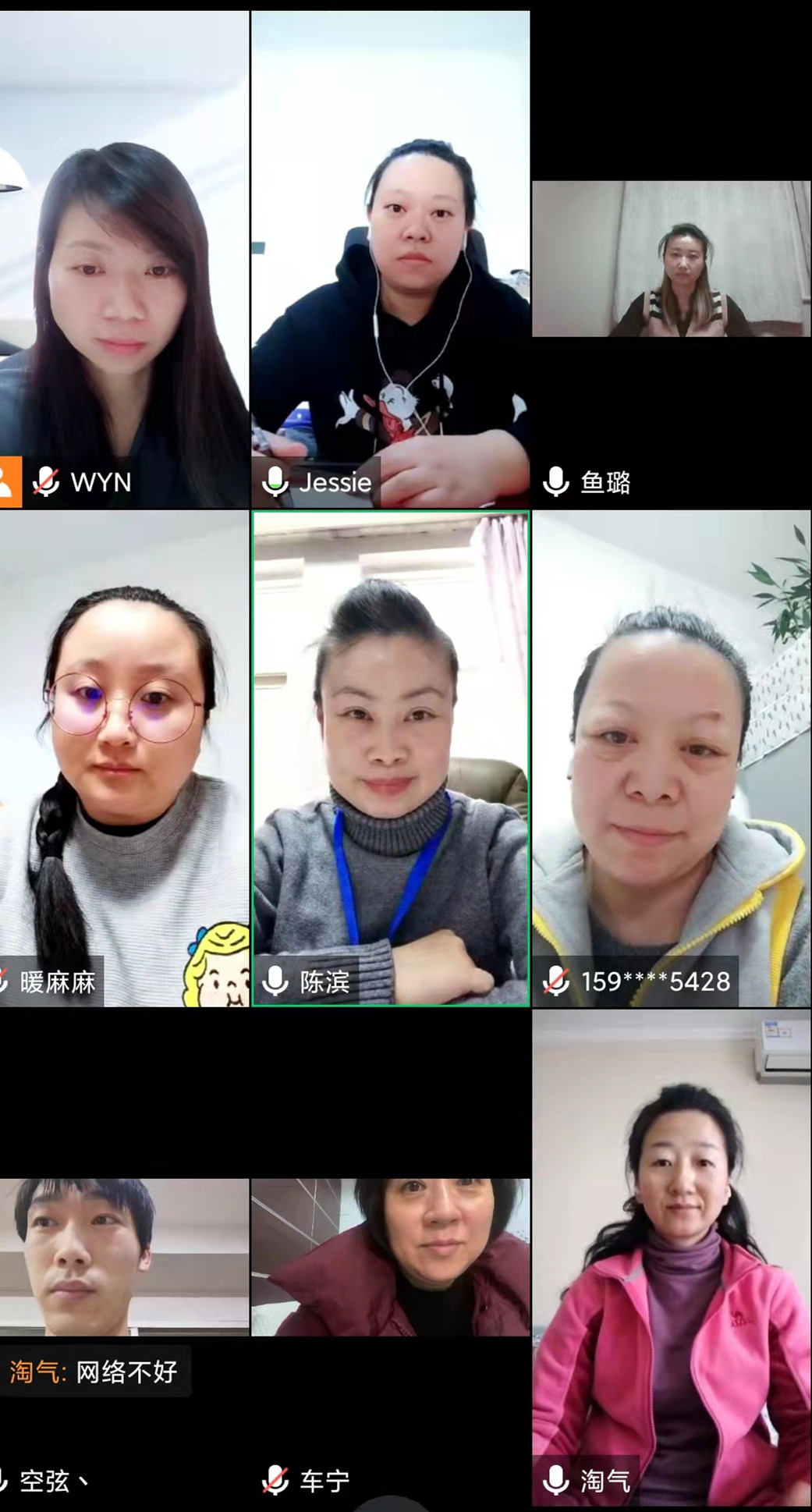Open 车宁's video tile
The image size is (812, 1512).
tap(390, 1256)
